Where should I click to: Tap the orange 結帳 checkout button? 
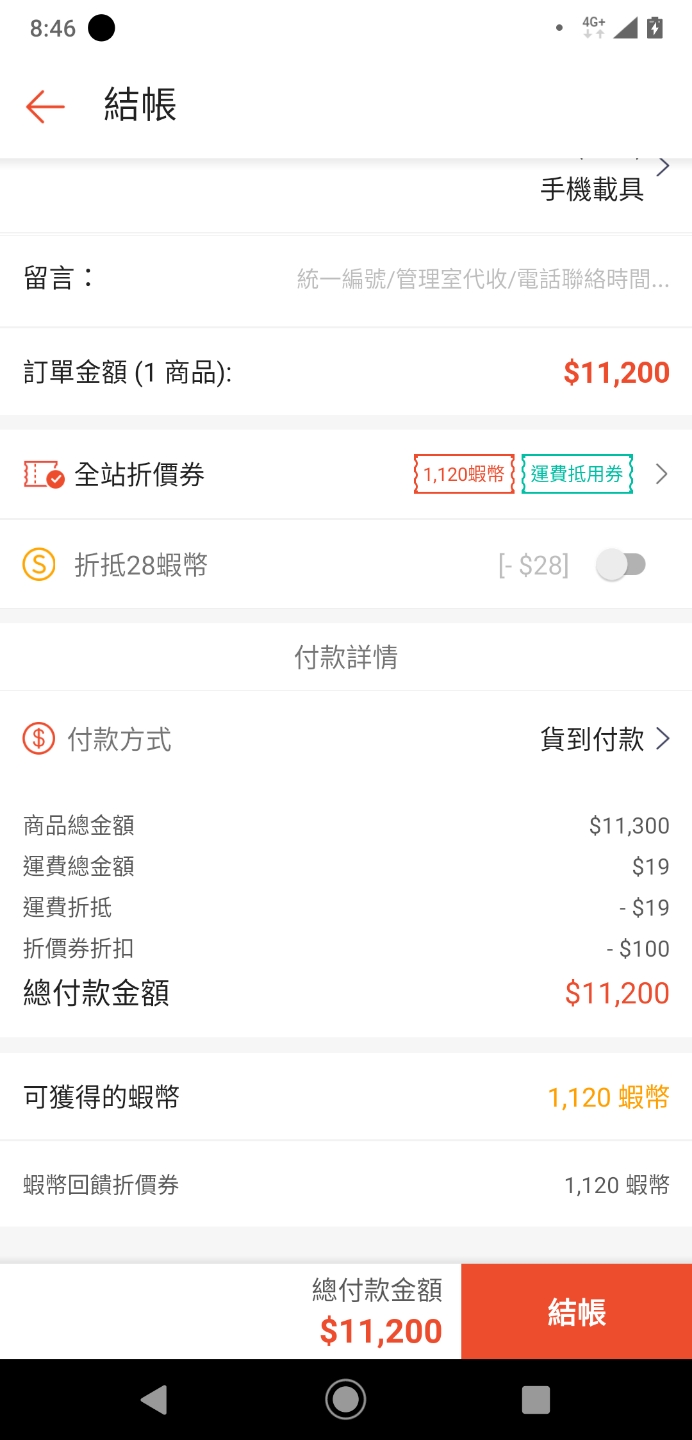pyautogui.click(x=576, y=1312)
